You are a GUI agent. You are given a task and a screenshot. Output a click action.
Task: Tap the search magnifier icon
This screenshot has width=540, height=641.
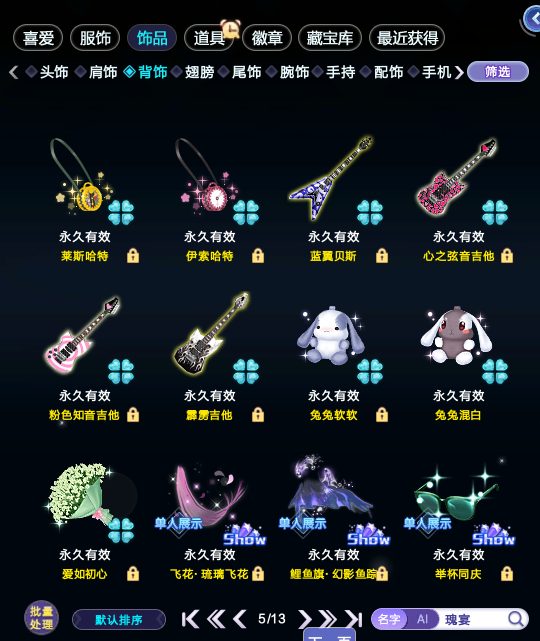coord(516,619)
